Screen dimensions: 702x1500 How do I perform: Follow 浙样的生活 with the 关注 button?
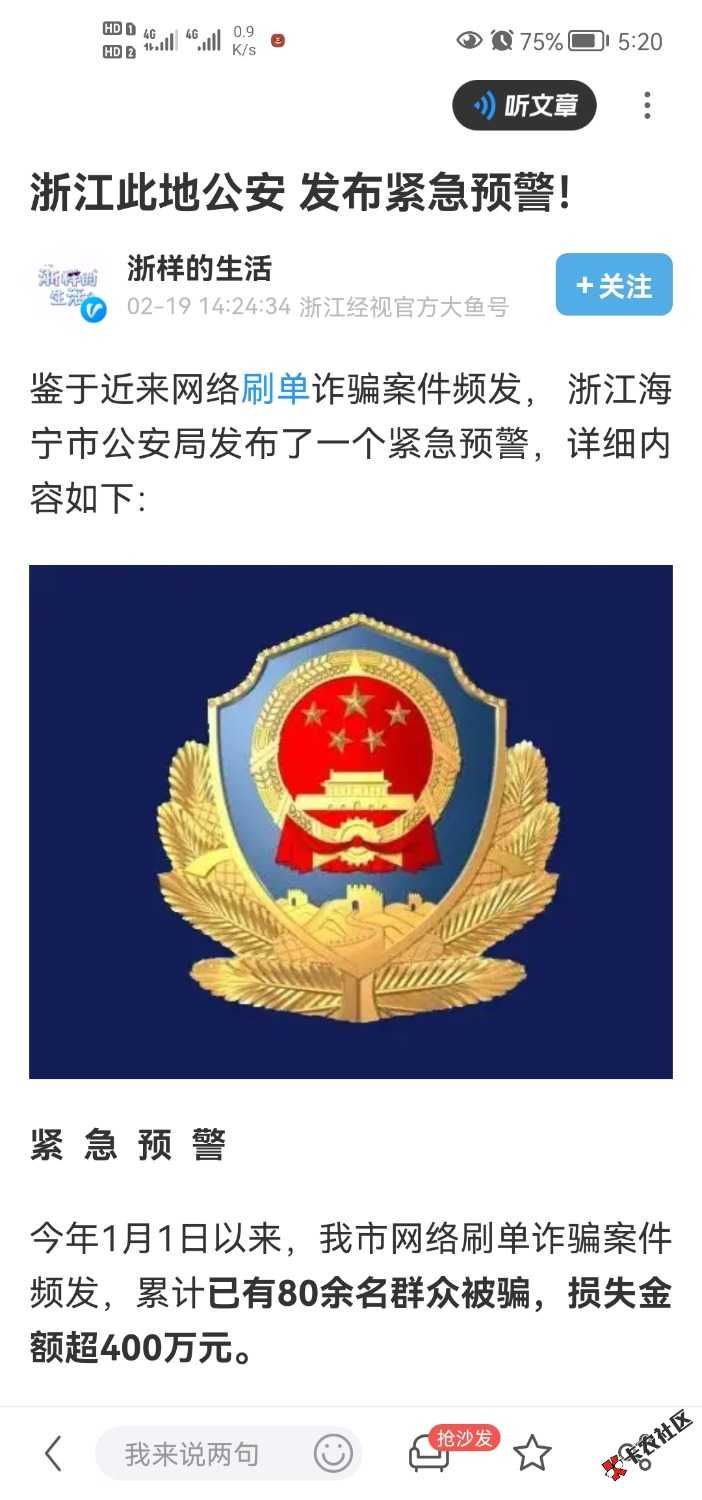point(614,286)
